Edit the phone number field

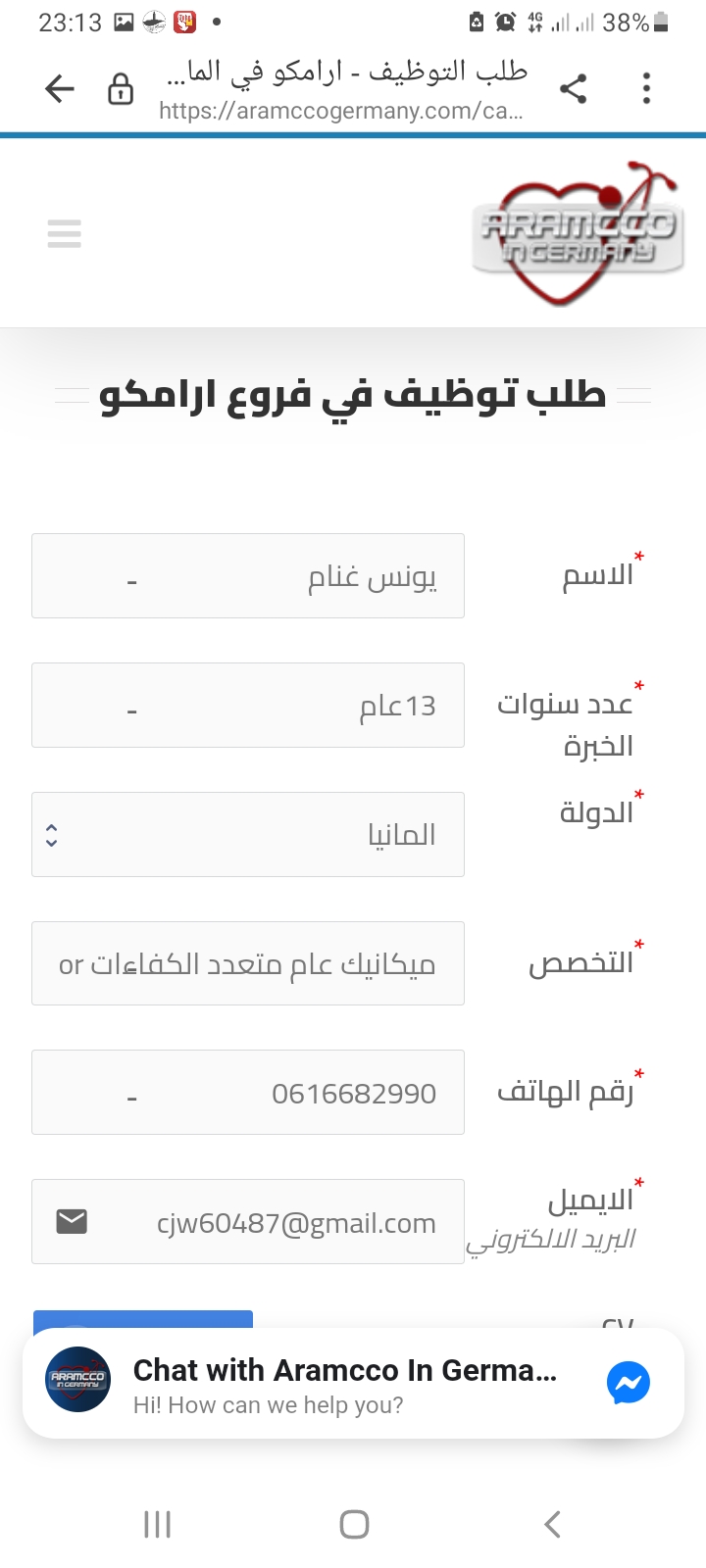pyautogui.click(x=248, y=1093)
